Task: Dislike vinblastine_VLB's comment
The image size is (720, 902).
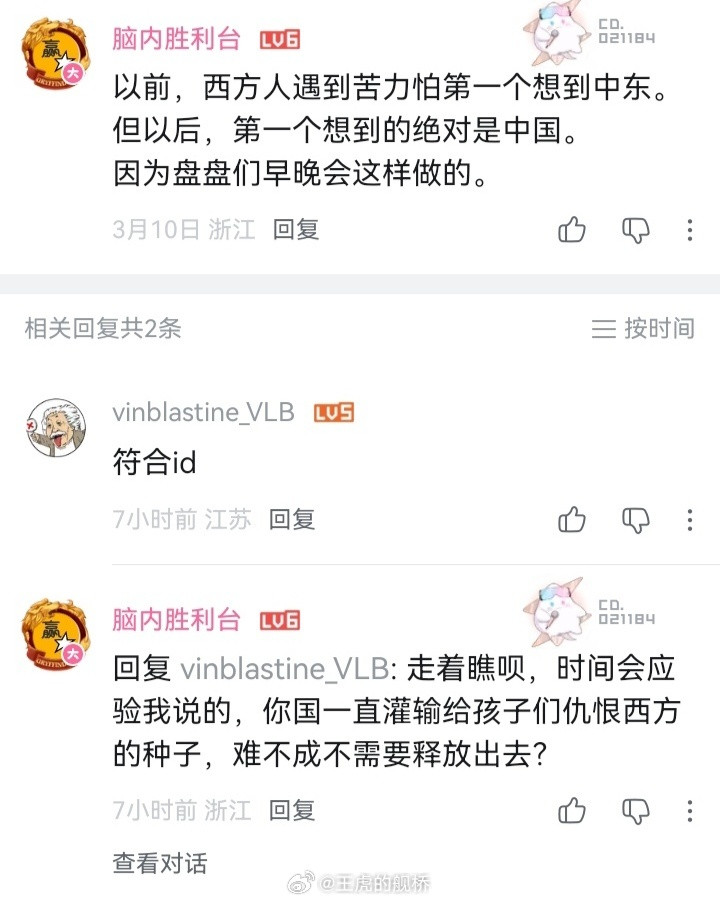Action: [637, 519]
